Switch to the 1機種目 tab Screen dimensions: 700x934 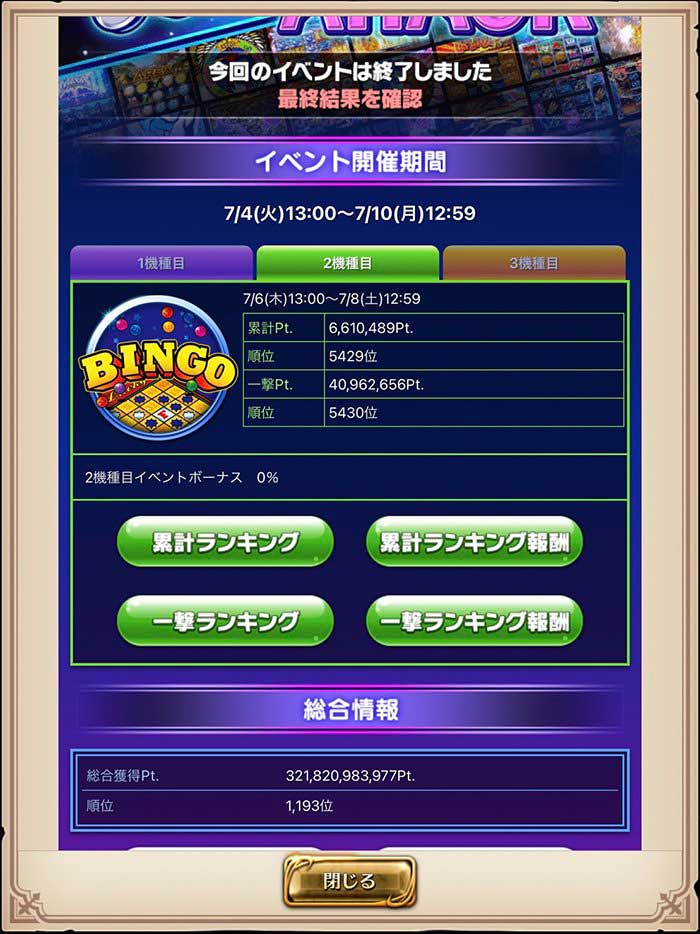click(161, 263)
